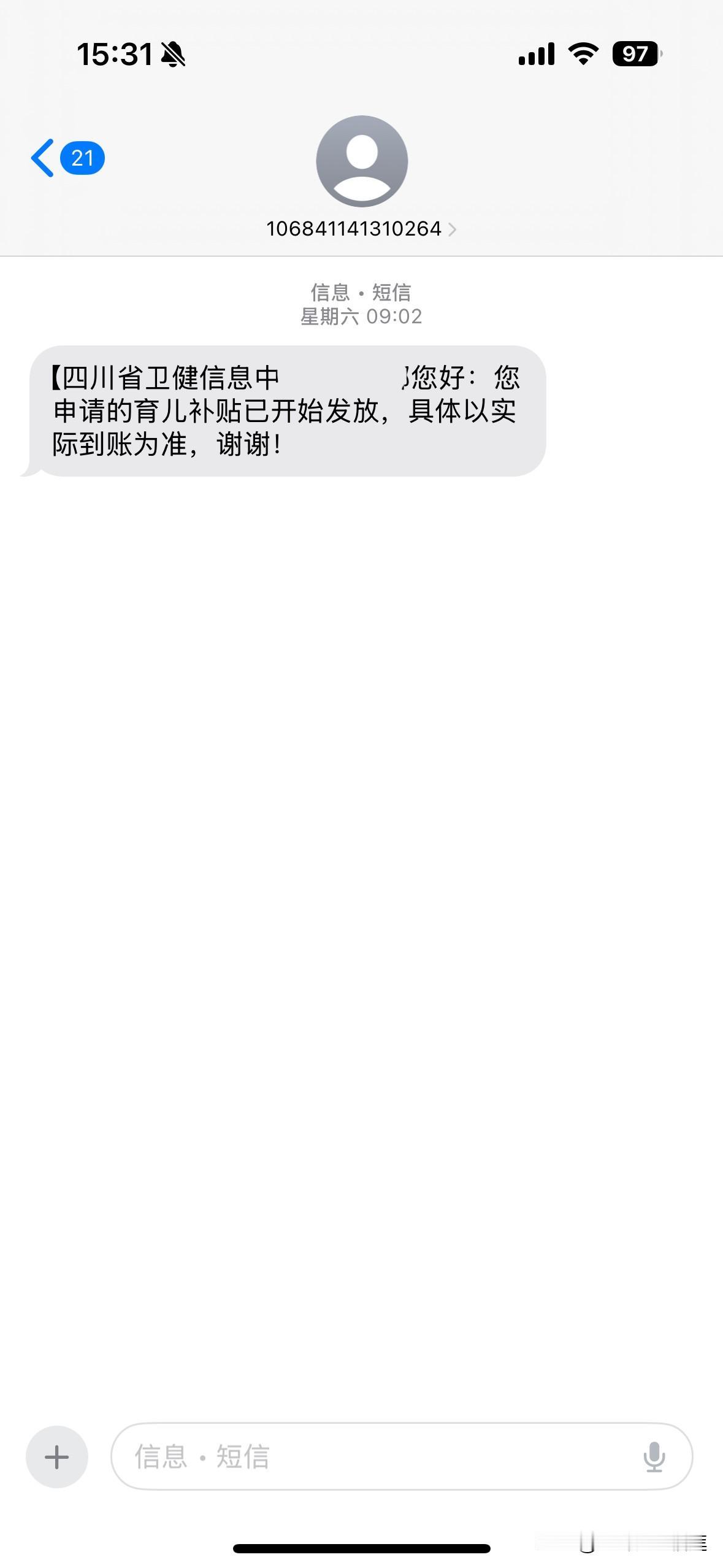
Task: Tap sender number 106841141310264
Action: pyautogui.click(x=354, y=229)
